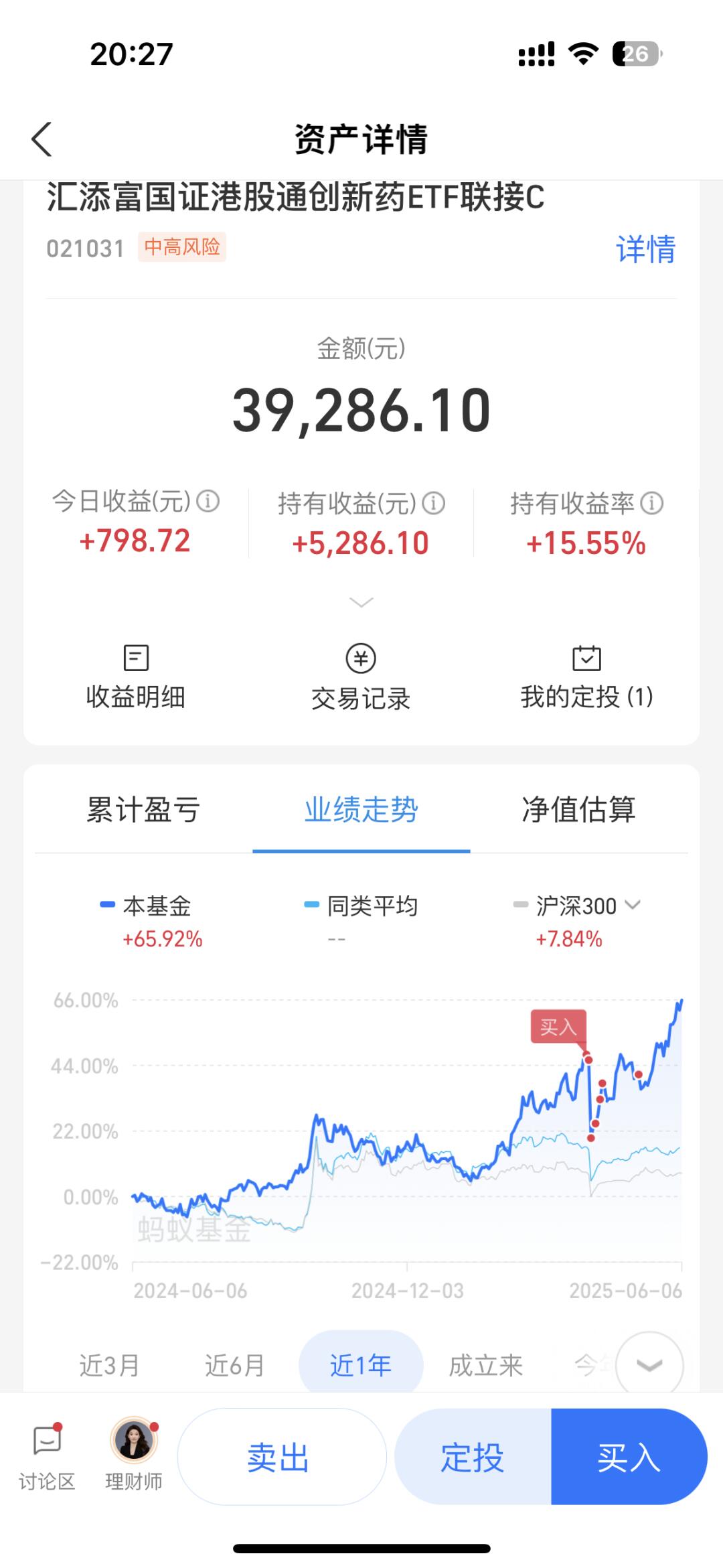
Task: Select the 成立来 time range
Action: coord(486,1364)
